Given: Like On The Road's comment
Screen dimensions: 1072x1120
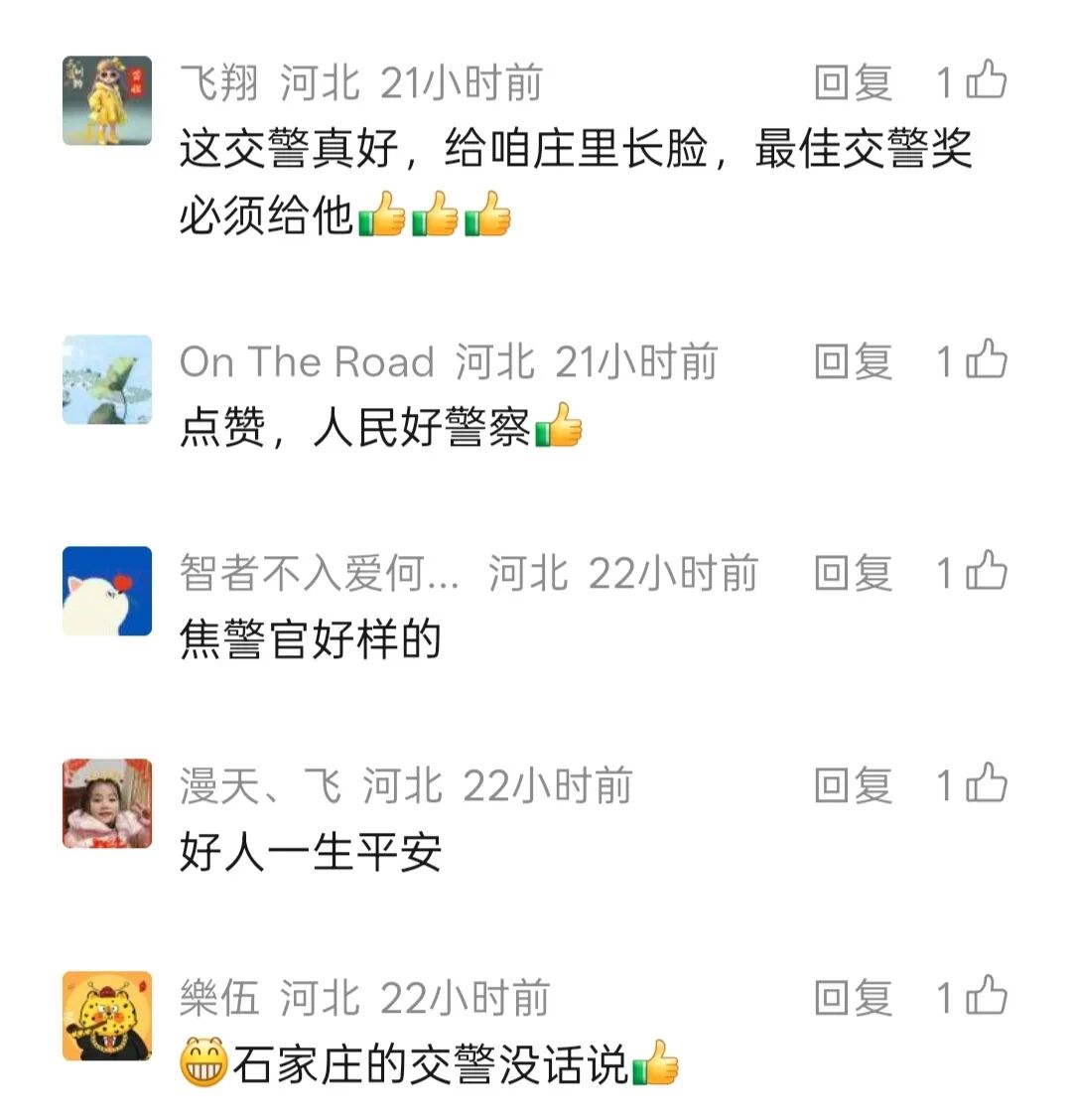Looking at the screenshot, I should pyautogui.click(x=986, y=359).
